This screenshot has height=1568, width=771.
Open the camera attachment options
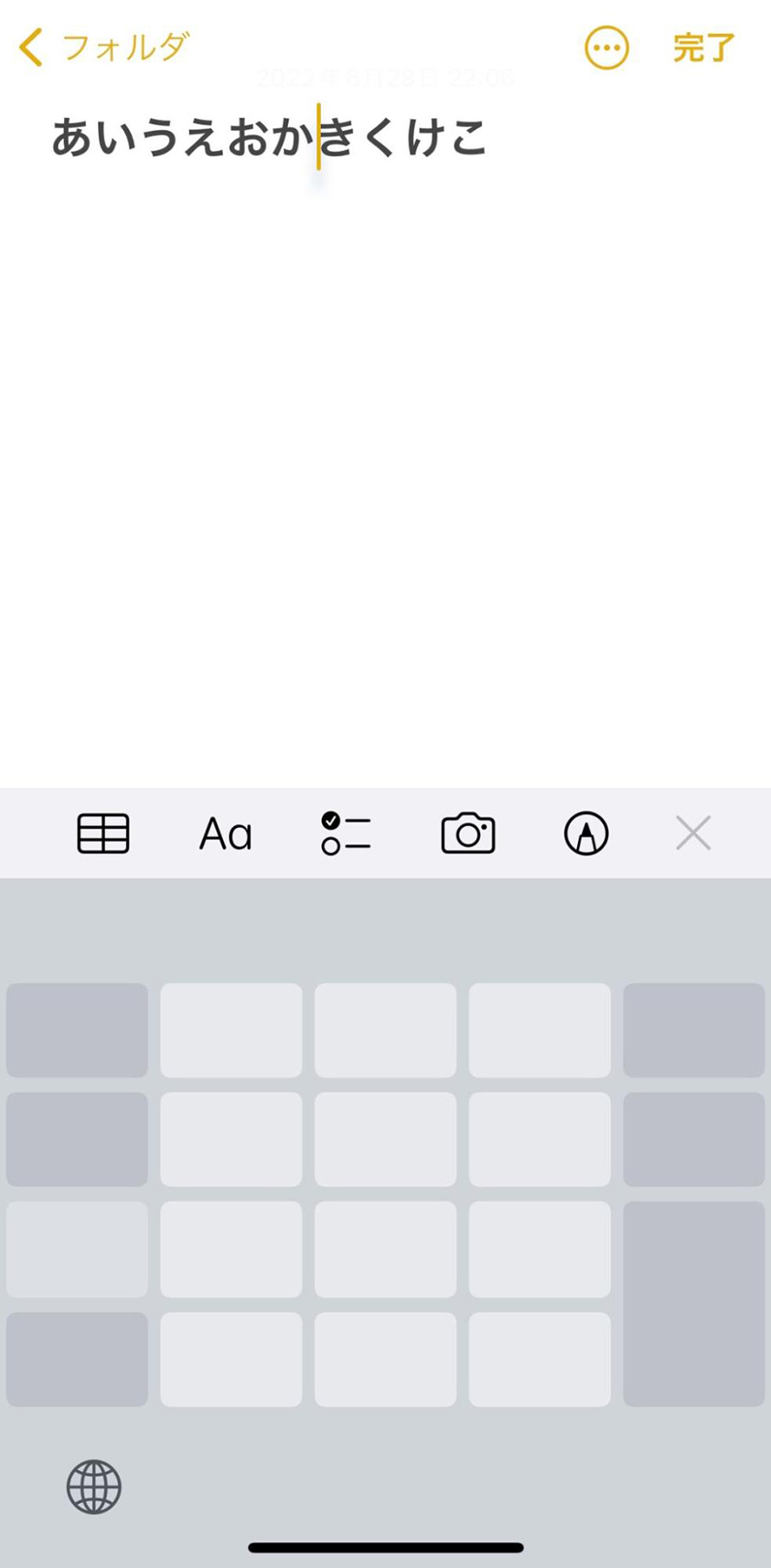click(467, 833)
